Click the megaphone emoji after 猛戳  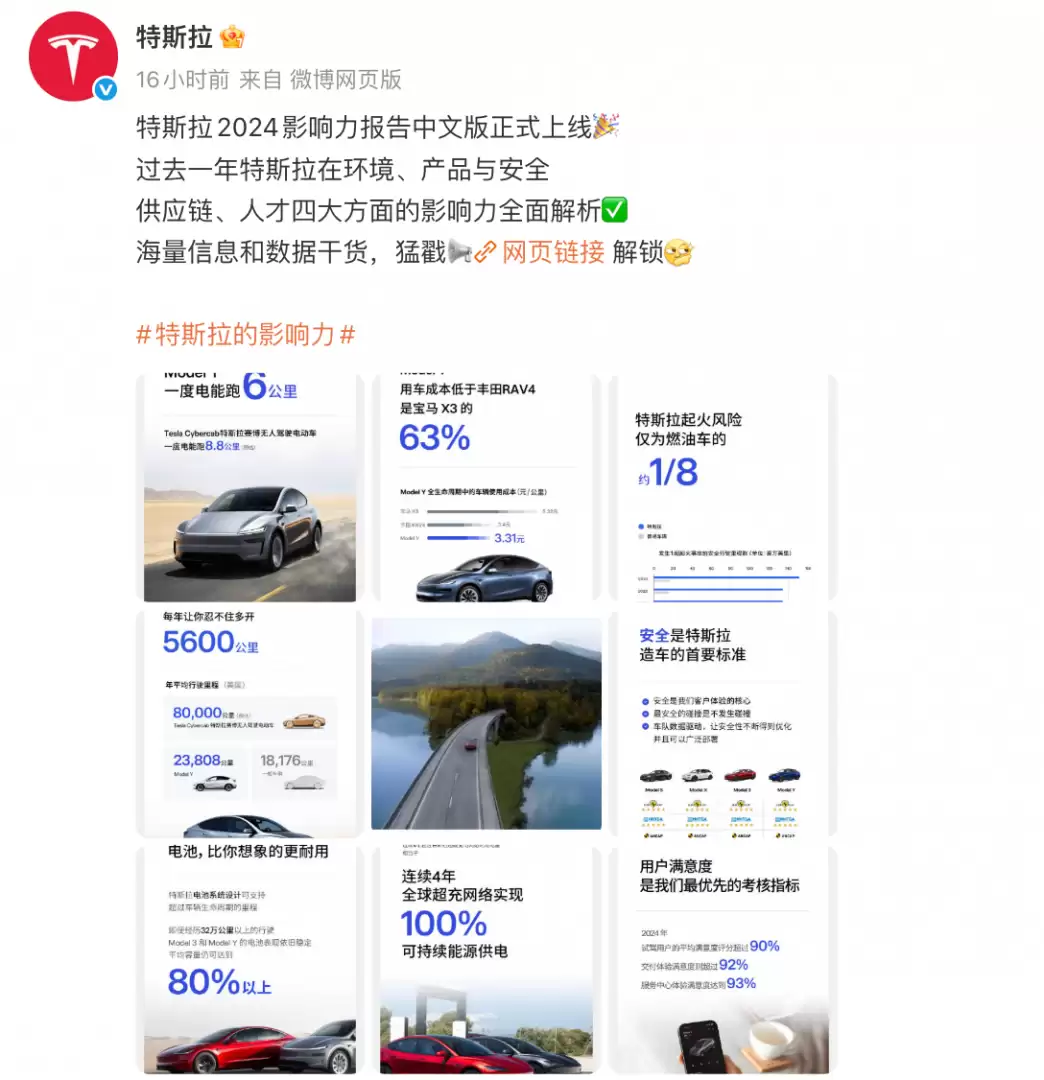[460, 252]
